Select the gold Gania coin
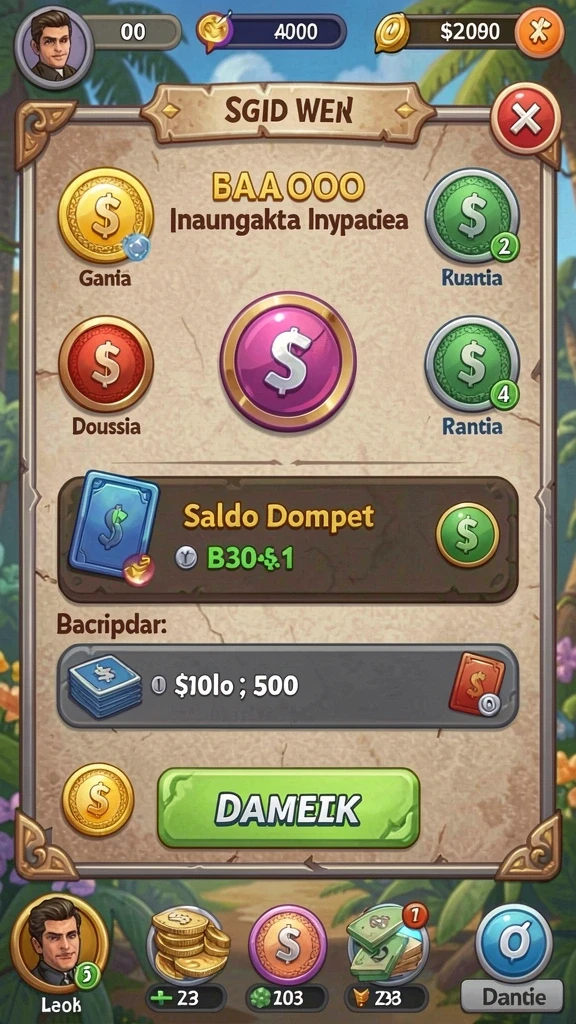 pyautogui.click(x=105, y=216)
